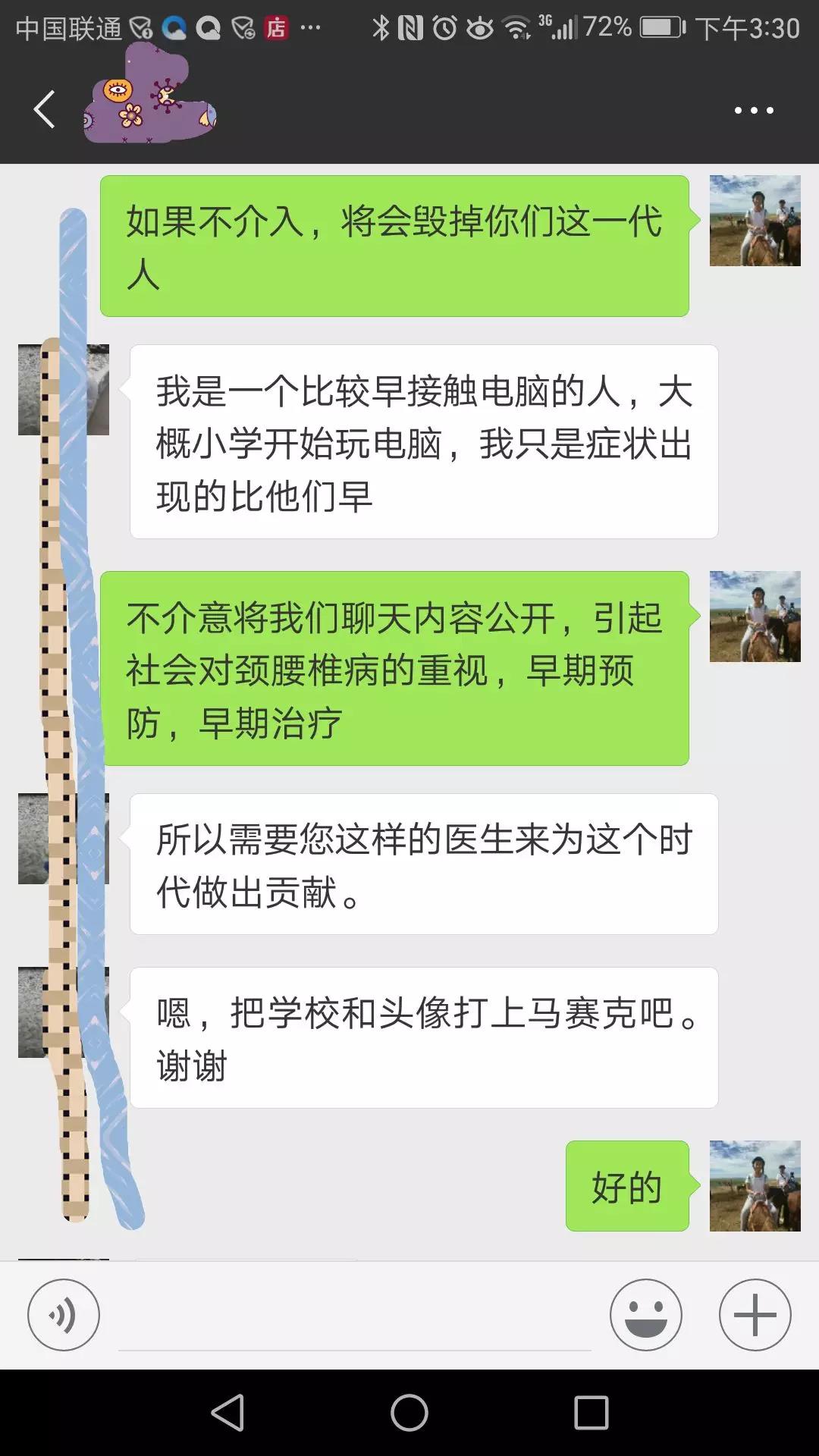Open the recent apps button

pyautogui.click(x=591, y=1413)
